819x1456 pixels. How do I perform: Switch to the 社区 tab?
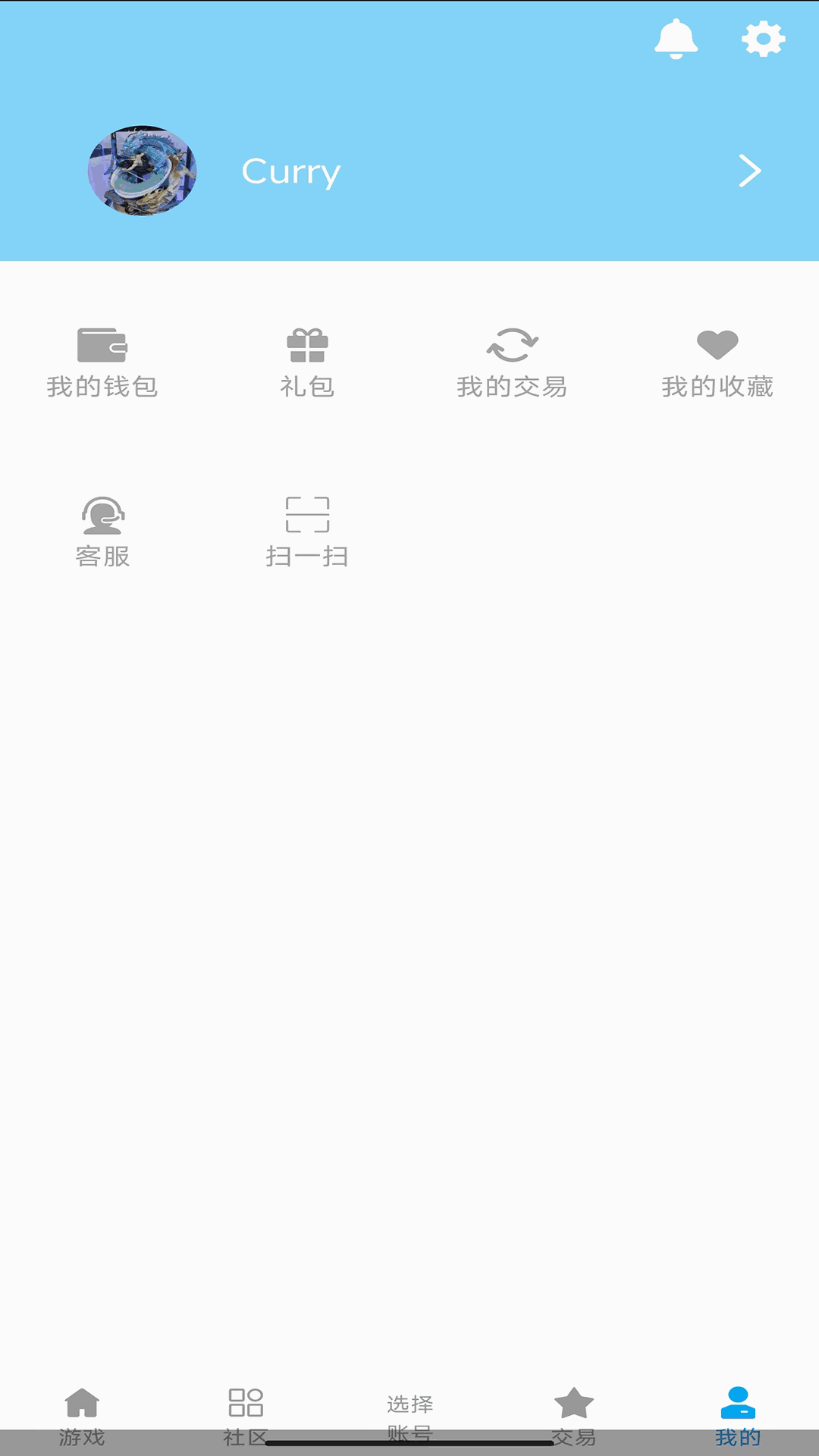(246, 1415)
